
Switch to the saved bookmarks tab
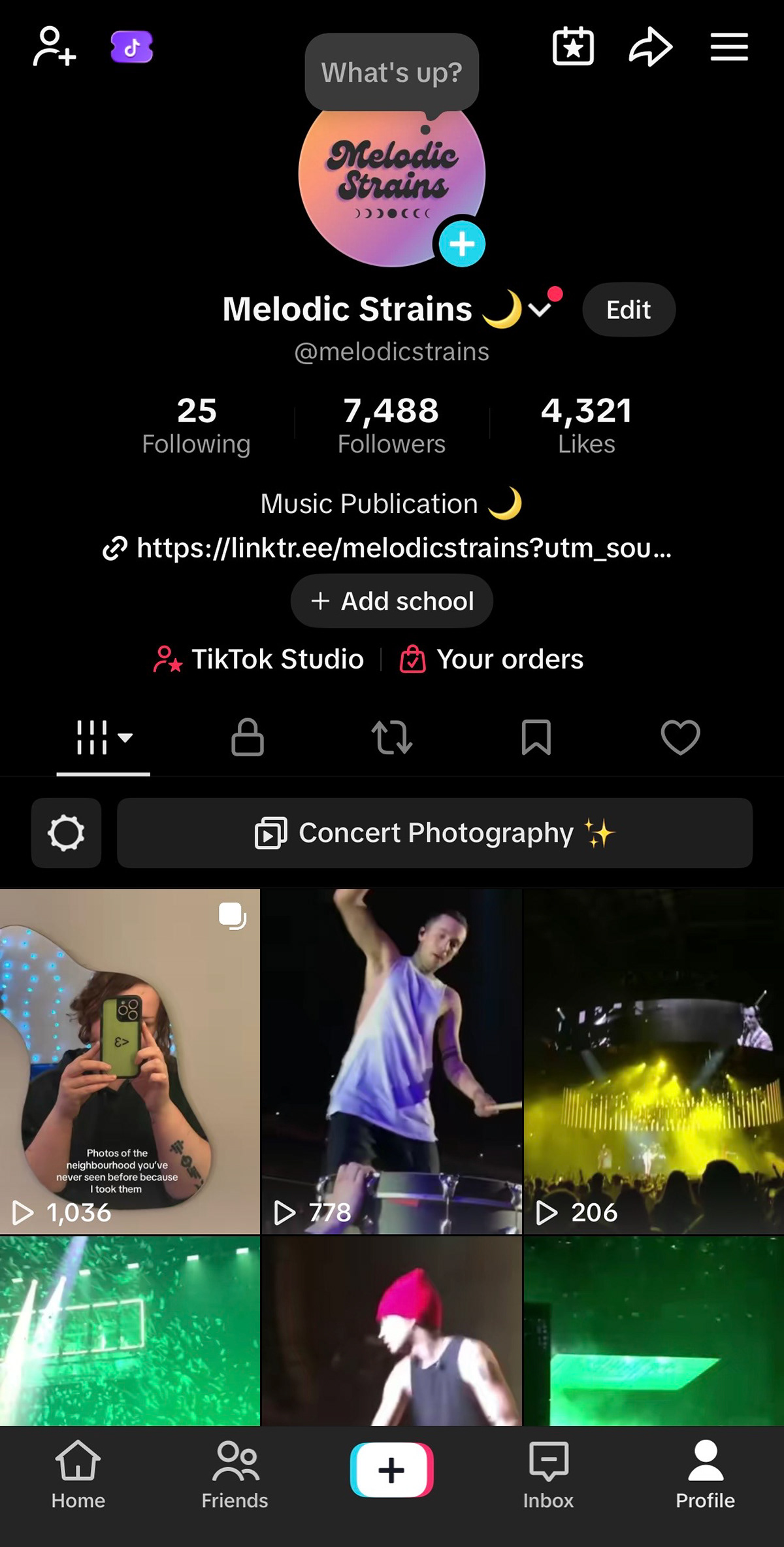536,738
